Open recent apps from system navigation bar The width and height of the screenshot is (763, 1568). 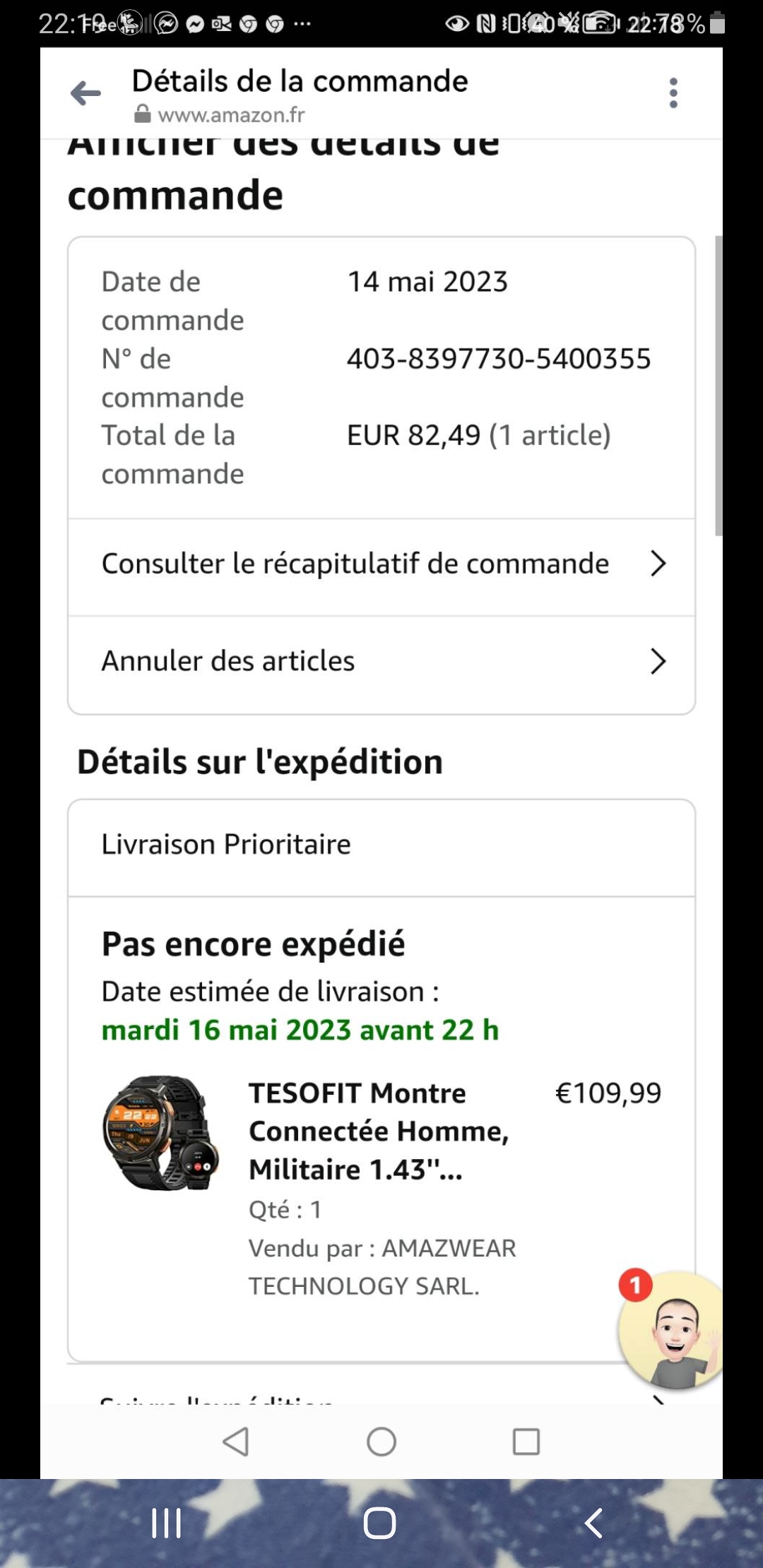click(x=167, y=1522)
